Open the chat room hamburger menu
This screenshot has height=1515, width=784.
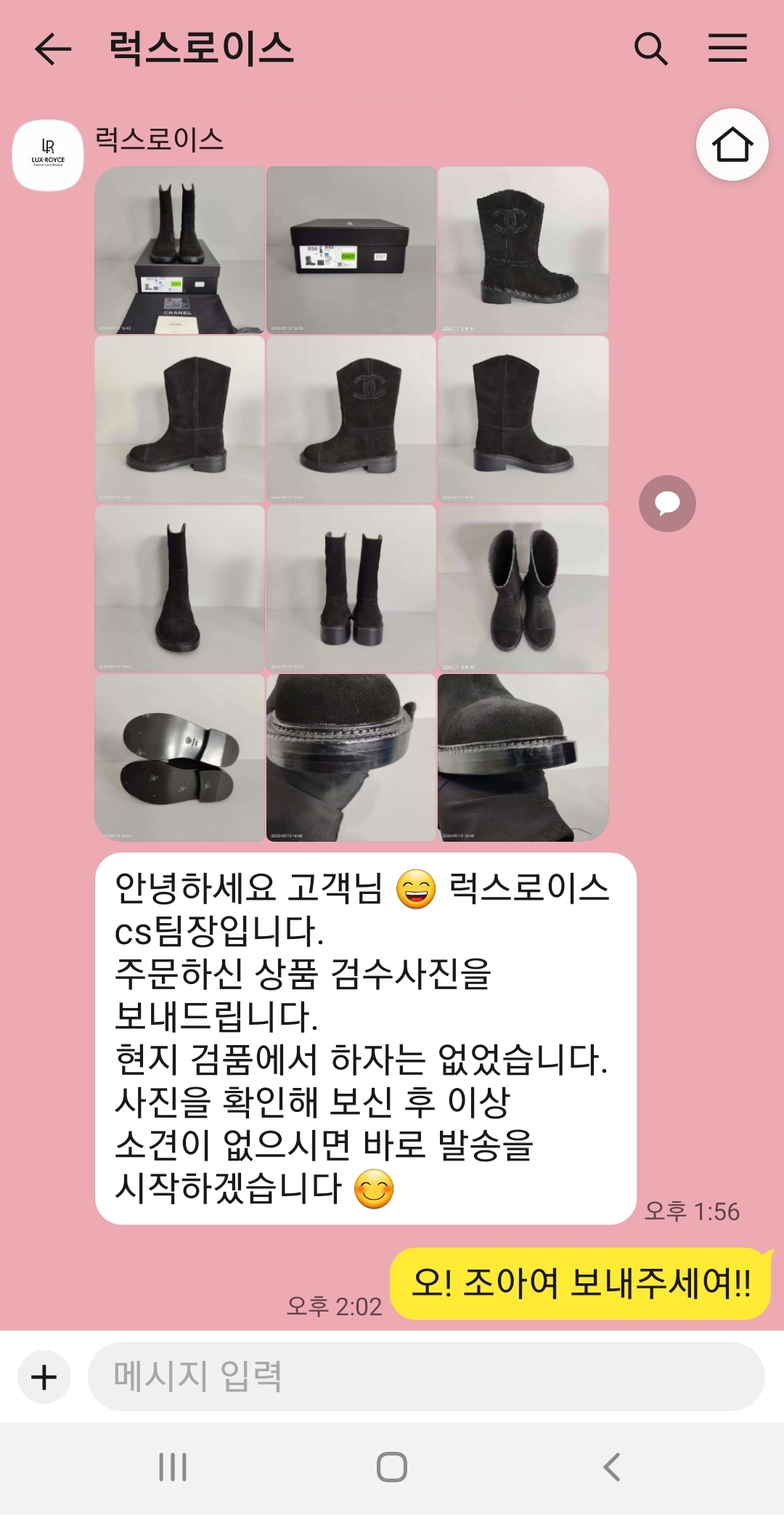[727, 48]
